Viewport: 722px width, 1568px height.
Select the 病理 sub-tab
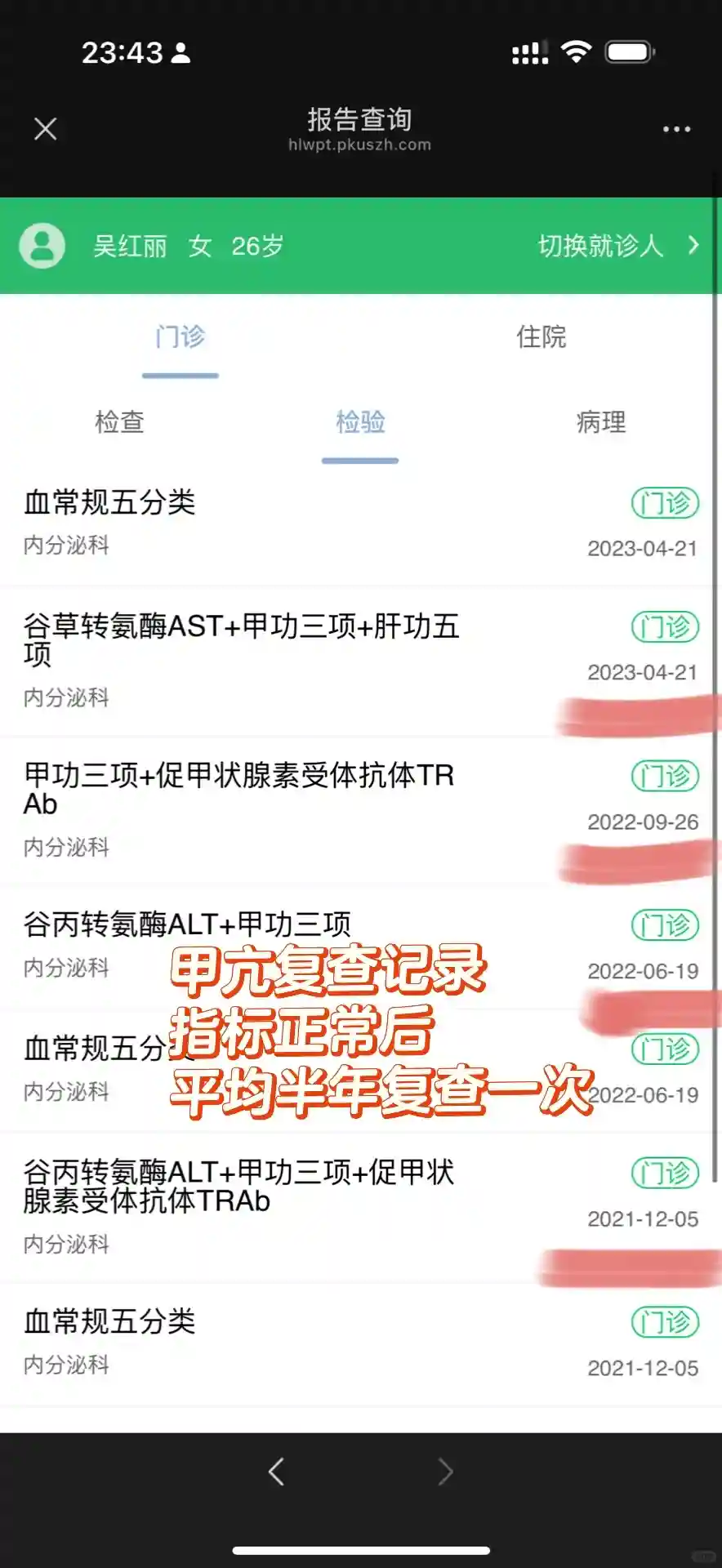601,422
